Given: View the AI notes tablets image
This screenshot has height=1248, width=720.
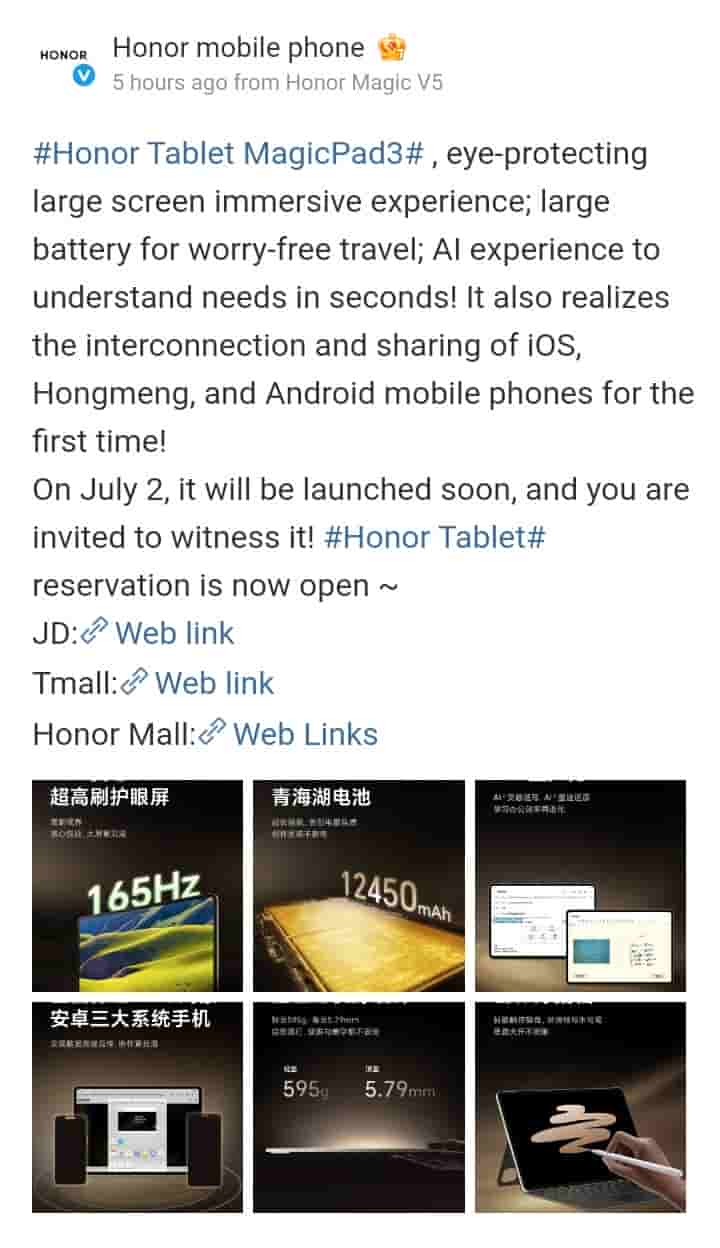Looking at the screenshot, I should [580, 885].
